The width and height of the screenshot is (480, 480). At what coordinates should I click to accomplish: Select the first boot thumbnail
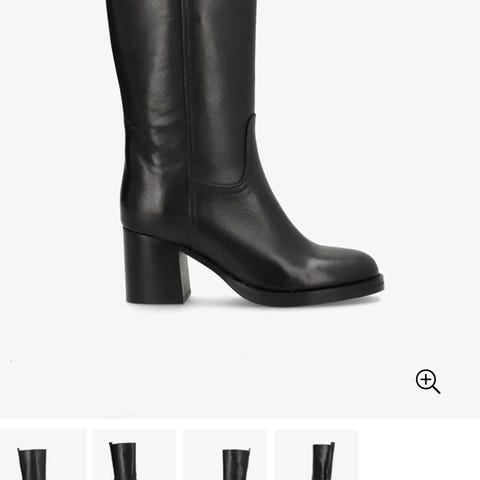tap(43, 455)
